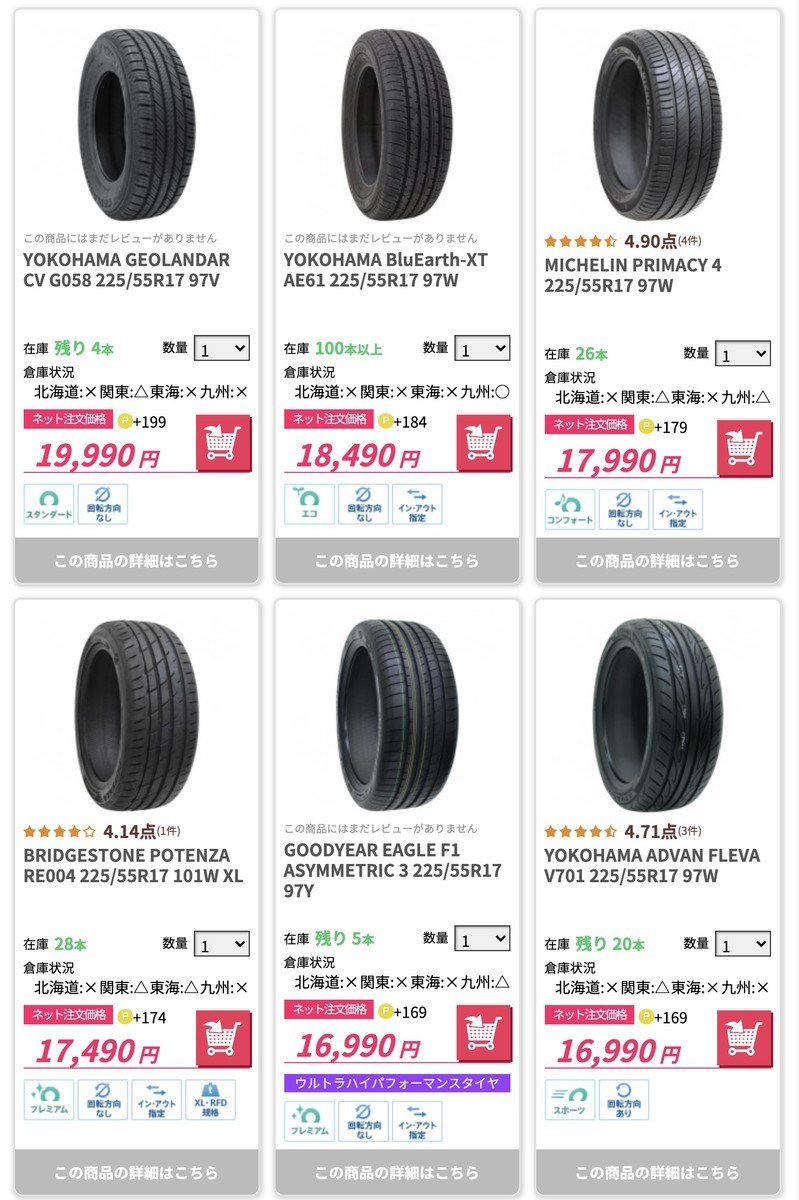This screenshot has height=1200, width=799.
Task: Open quantity dropdown for MICHELIN PRIMACY 4
Action: [x=743, y=354]
